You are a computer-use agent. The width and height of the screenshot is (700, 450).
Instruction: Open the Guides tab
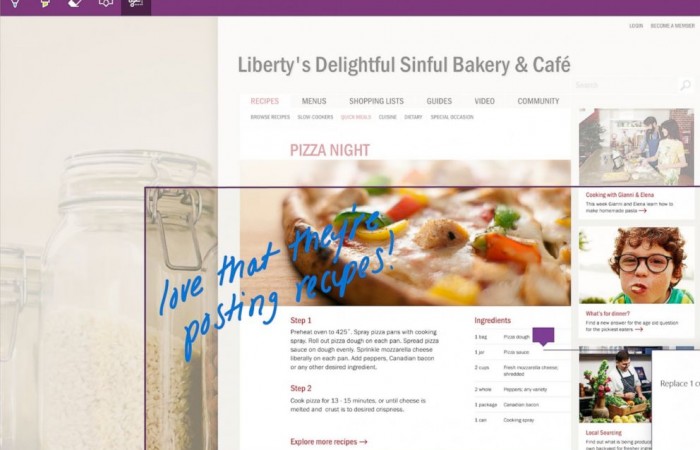(439, 101)
